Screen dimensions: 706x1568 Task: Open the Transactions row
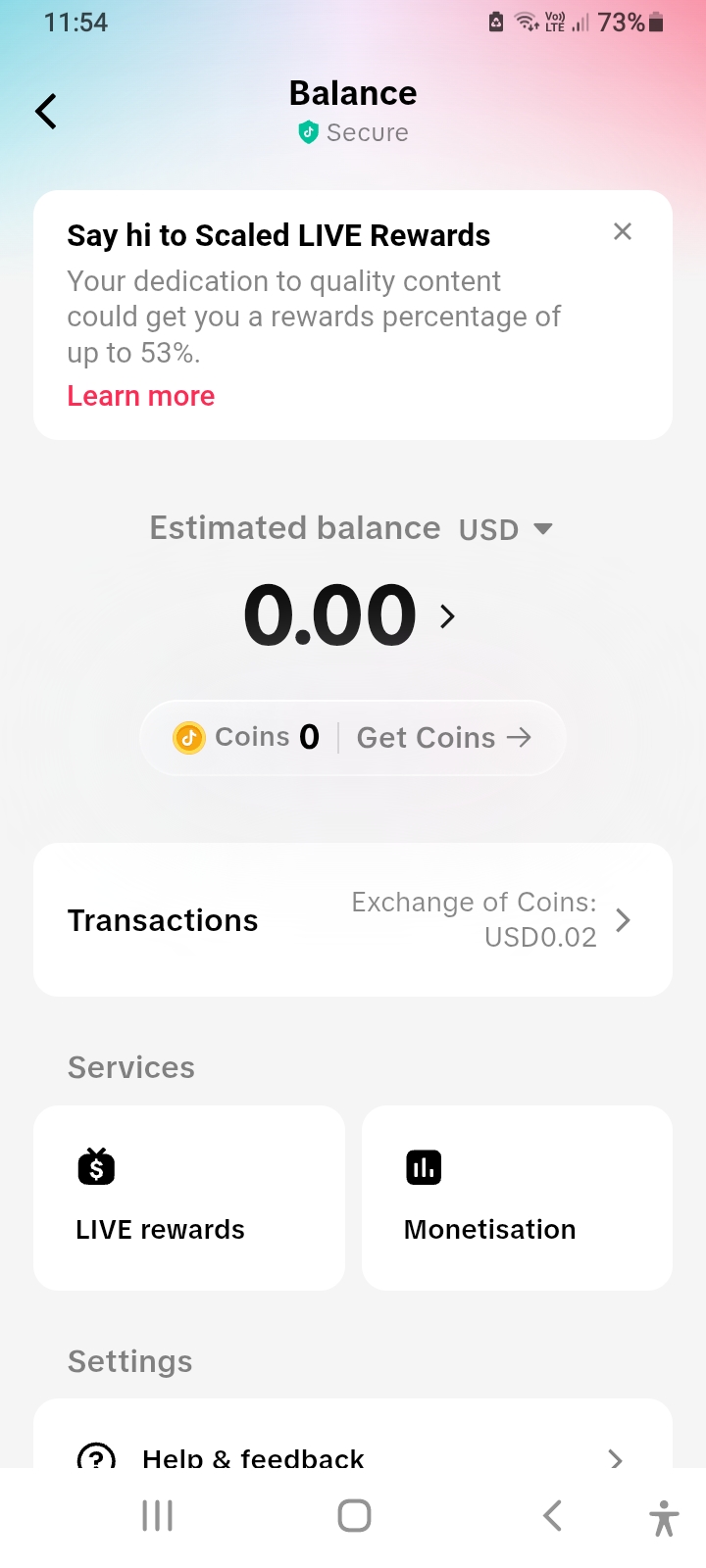click(353, 920)
